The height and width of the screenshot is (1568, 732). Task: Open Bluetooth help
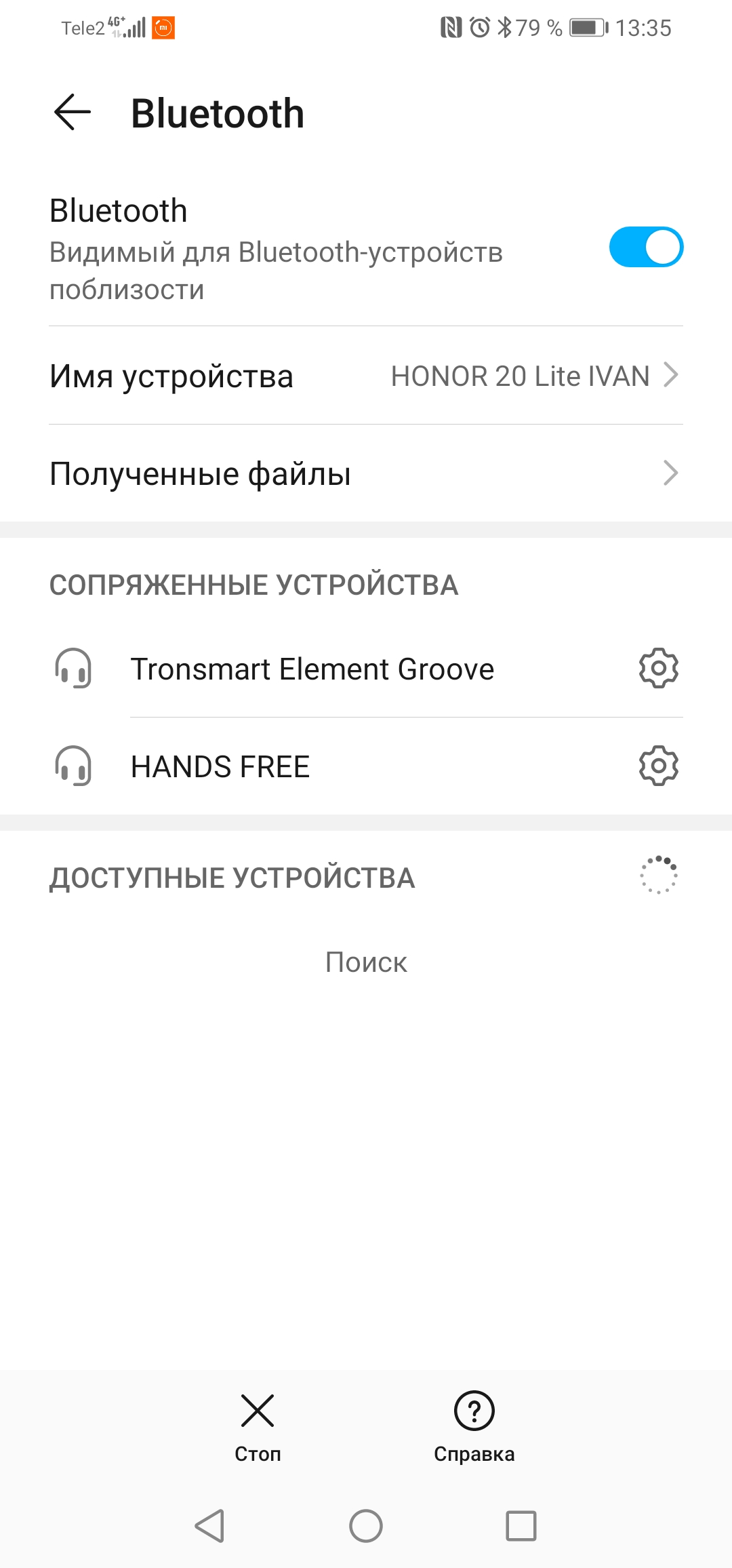coord(474,1426)
